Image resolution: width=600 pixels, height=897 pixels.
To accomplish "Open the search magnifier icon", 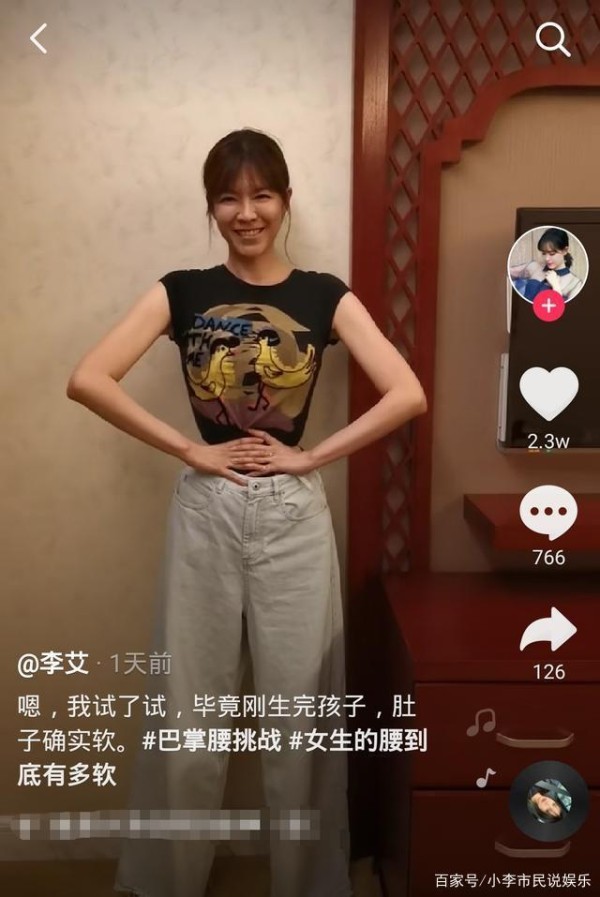I will pos(552,39).
